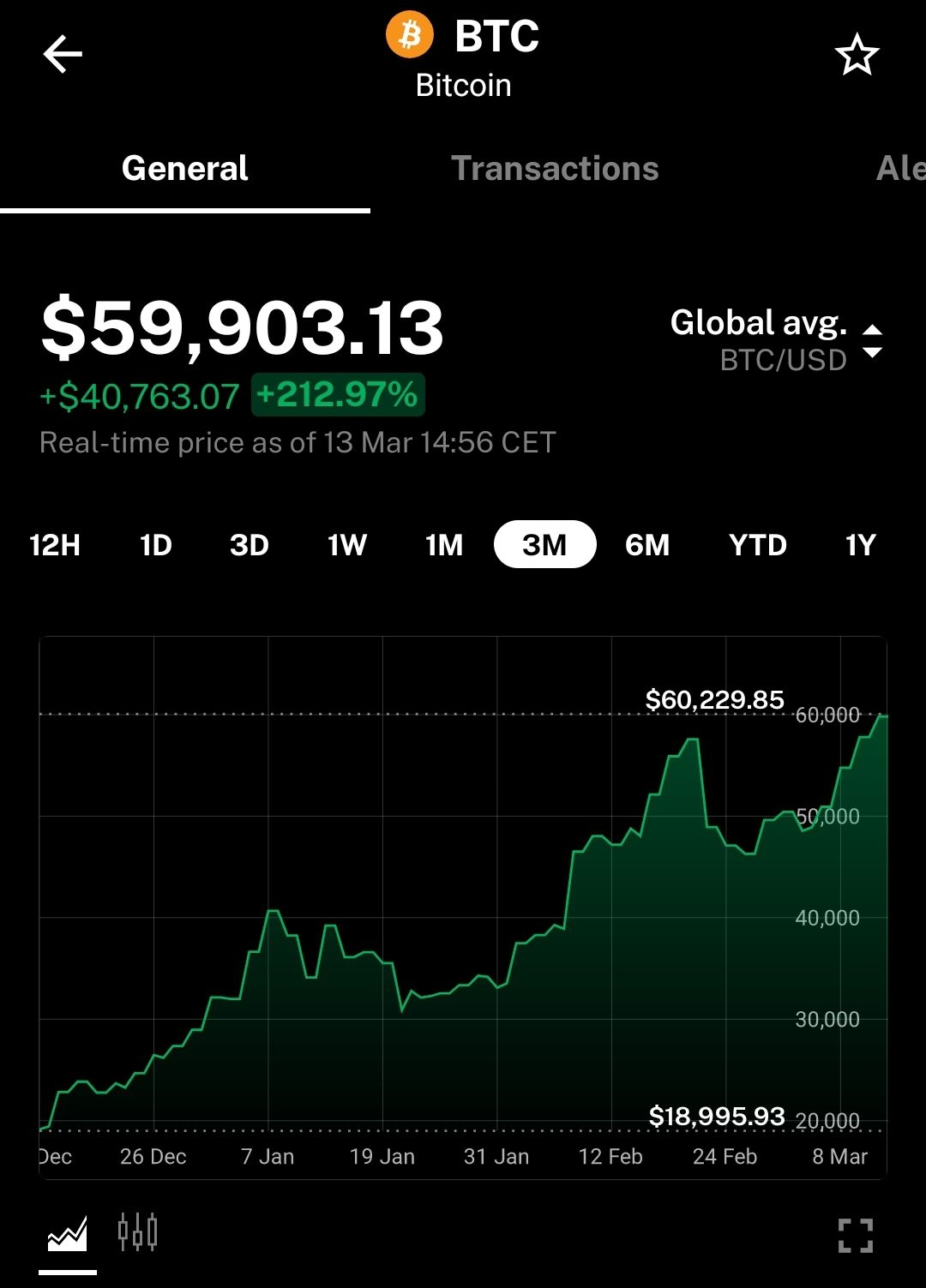Choose the 1W chart range
The width and height of the screenshot is (926, 1288).
click(347, 545)
